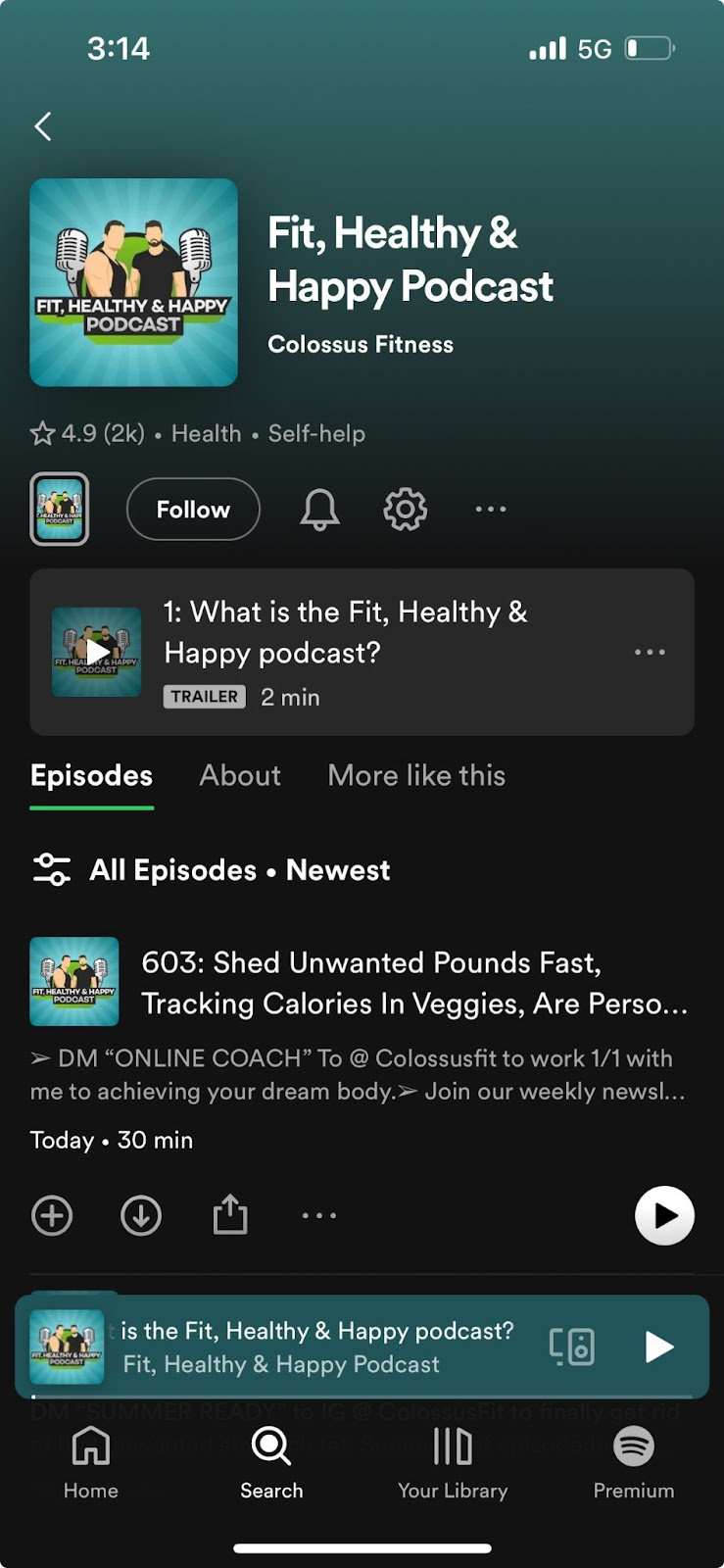Open the podcast overflow menu next to the gear

(490, 510)
